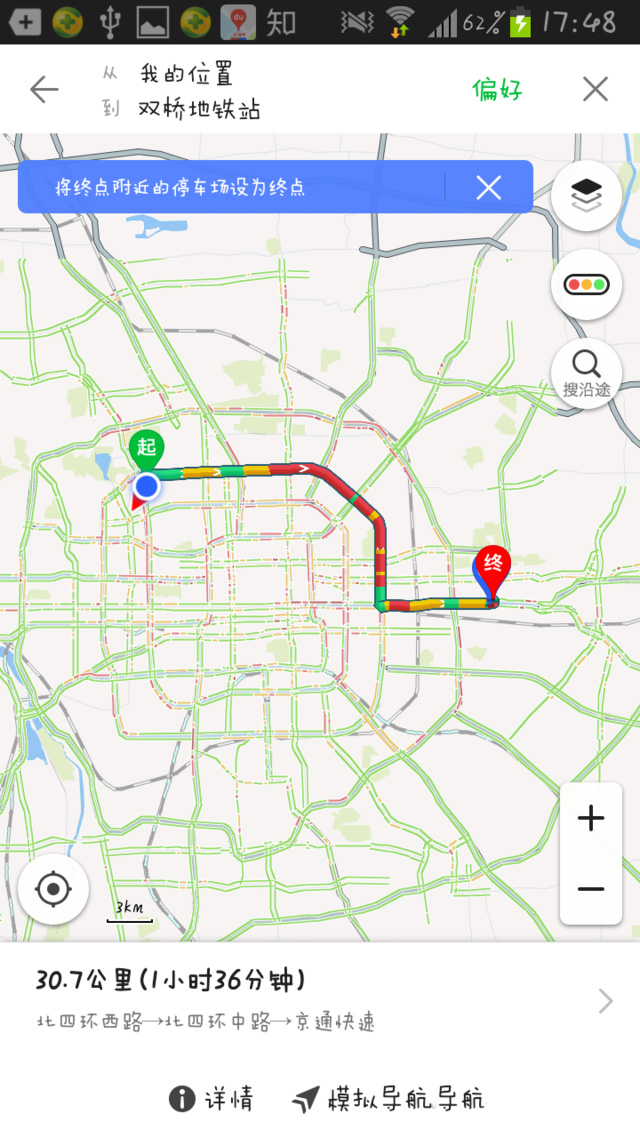Dismiss the blue parking suggestion banner

[x=488, y=187]
